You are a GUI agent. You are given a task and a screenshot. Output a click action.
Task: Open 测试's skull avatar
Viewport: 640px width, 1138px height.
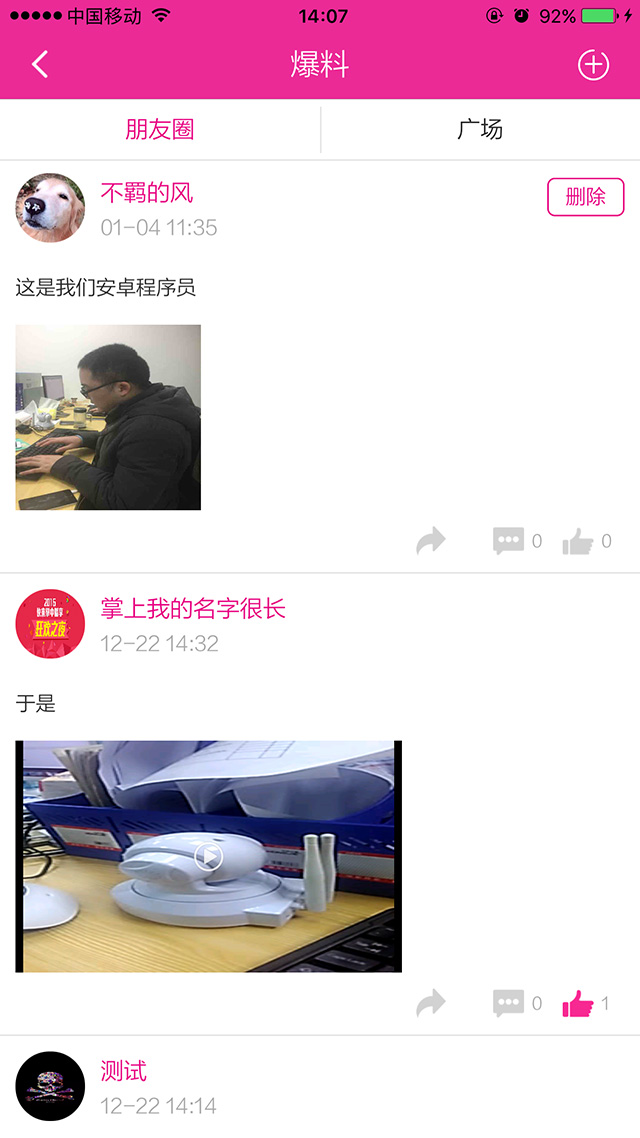click(50, 1086)
